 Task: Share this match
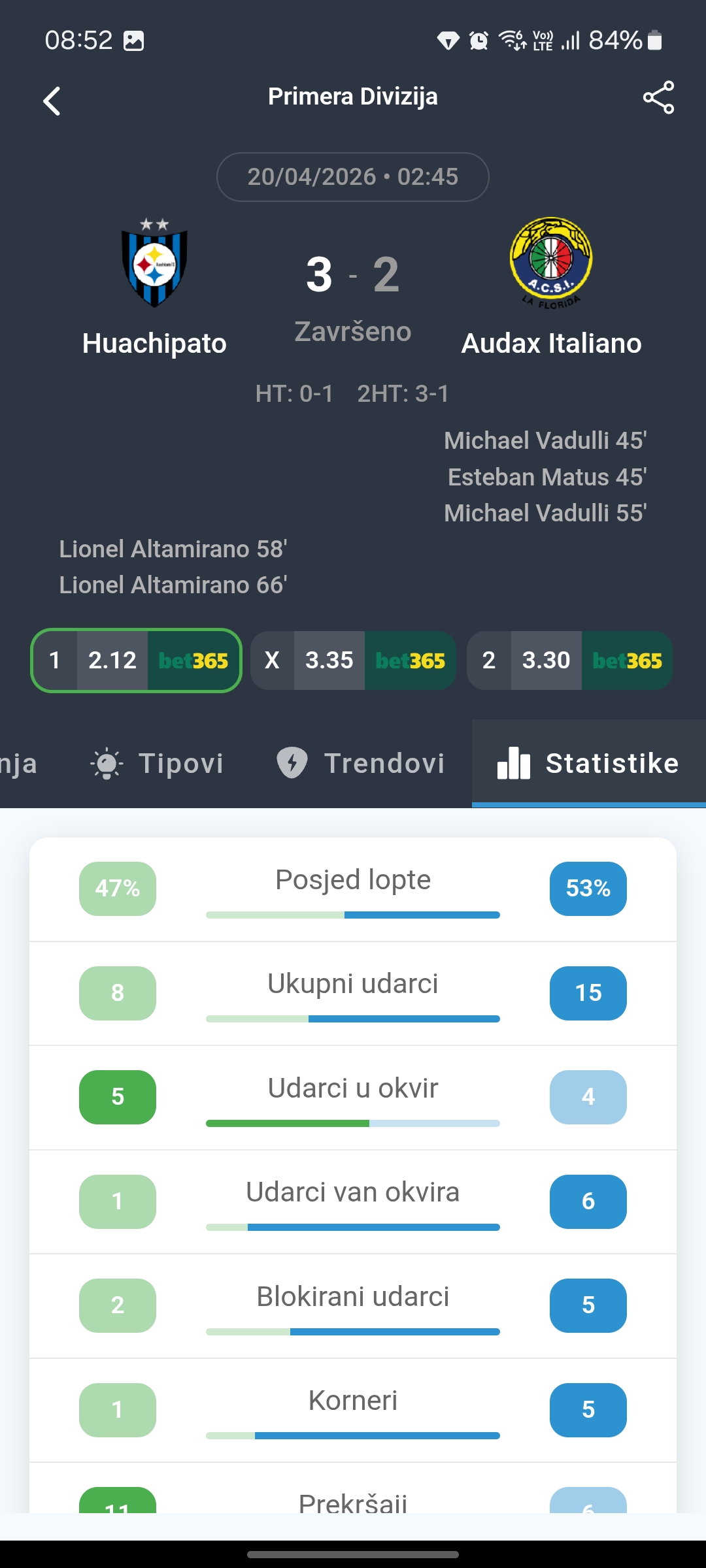pos(658,98)
